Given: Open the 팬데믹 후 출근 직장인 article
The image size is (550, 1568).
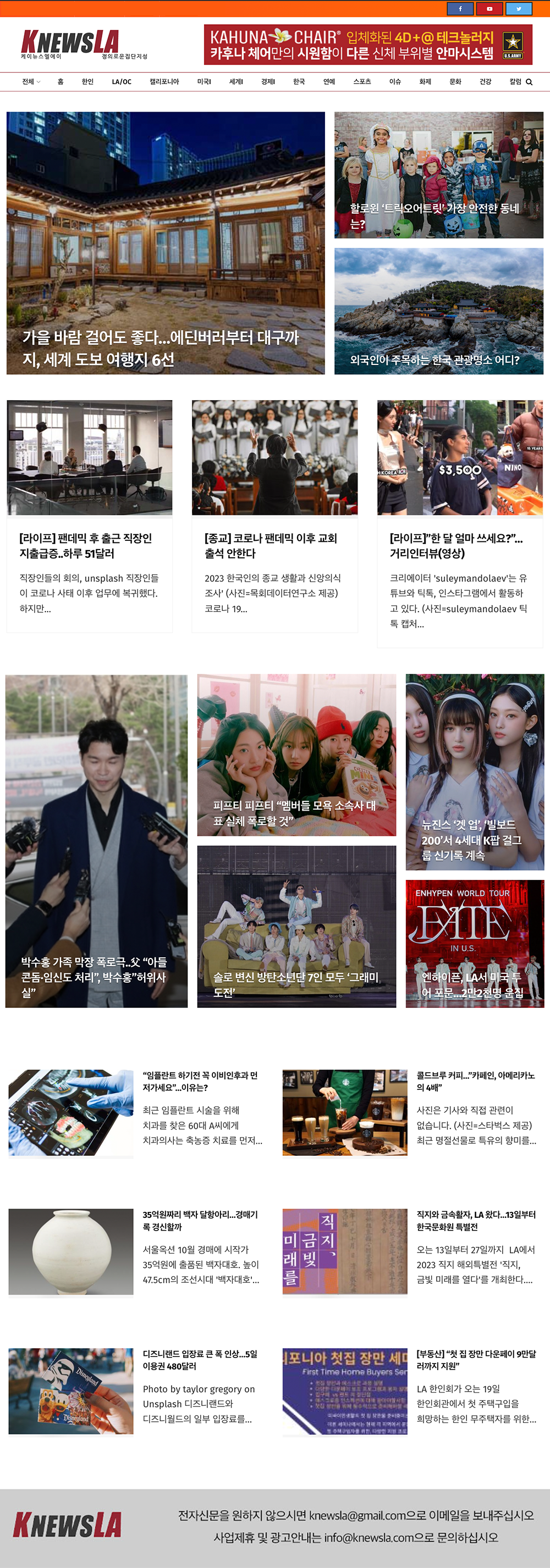Looking at the screenshot, I should tap(85, 545).
